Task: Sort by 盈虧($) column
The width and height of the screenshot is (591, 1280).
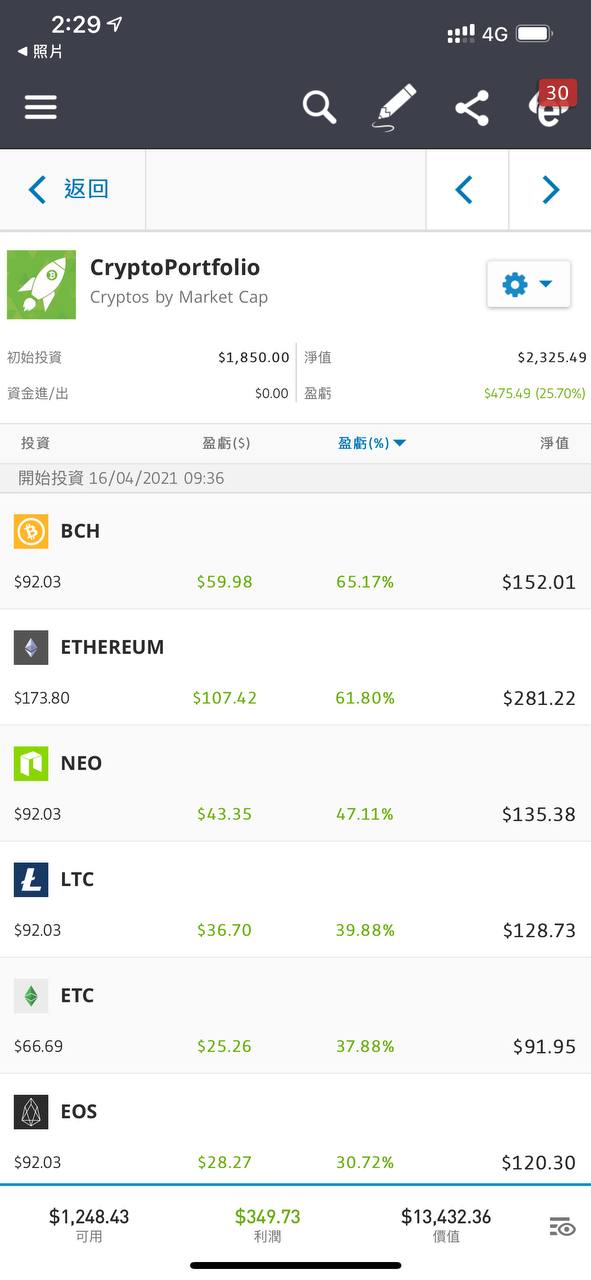Action: pyautogui.click(x=226, y=443)
